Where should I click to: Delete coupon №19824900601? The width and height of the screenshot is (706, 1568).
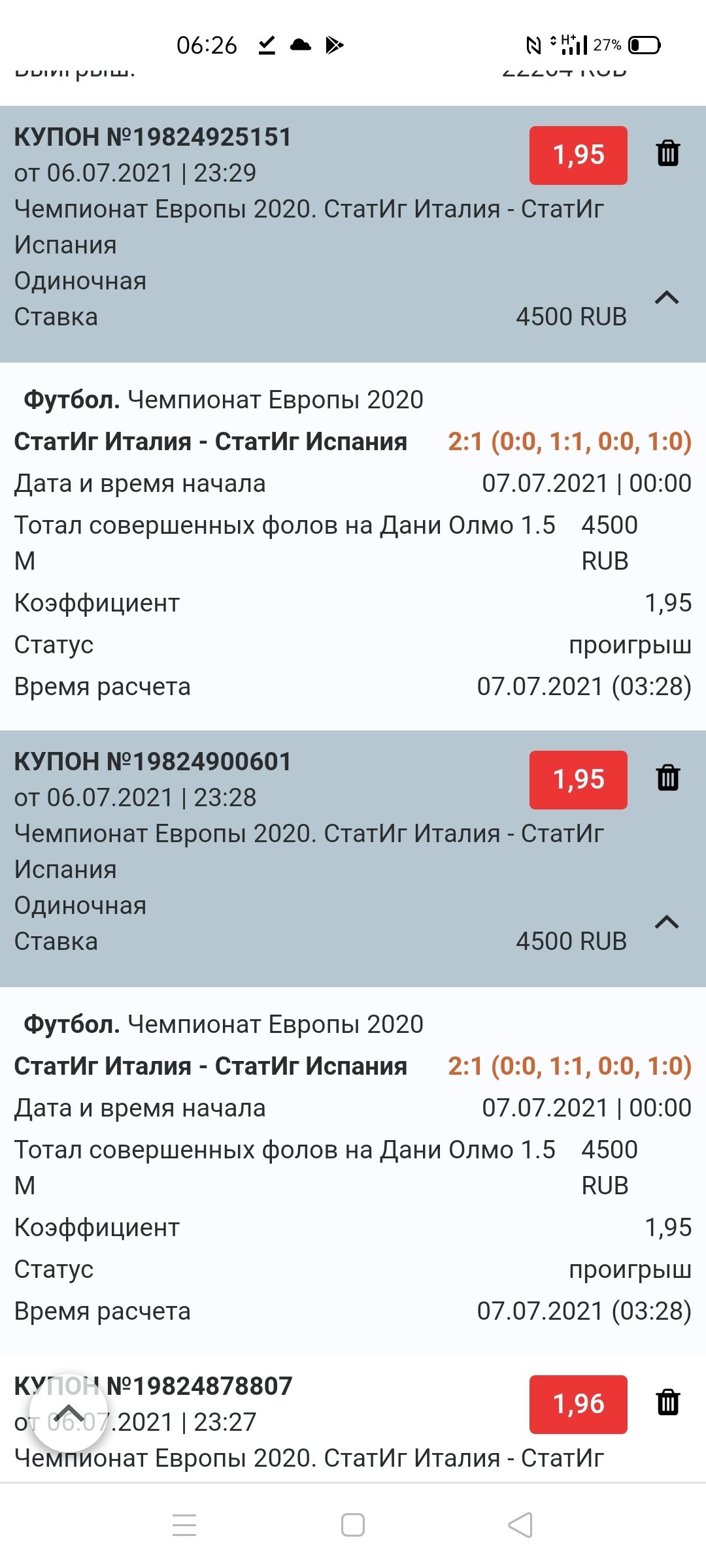[667, 778]
